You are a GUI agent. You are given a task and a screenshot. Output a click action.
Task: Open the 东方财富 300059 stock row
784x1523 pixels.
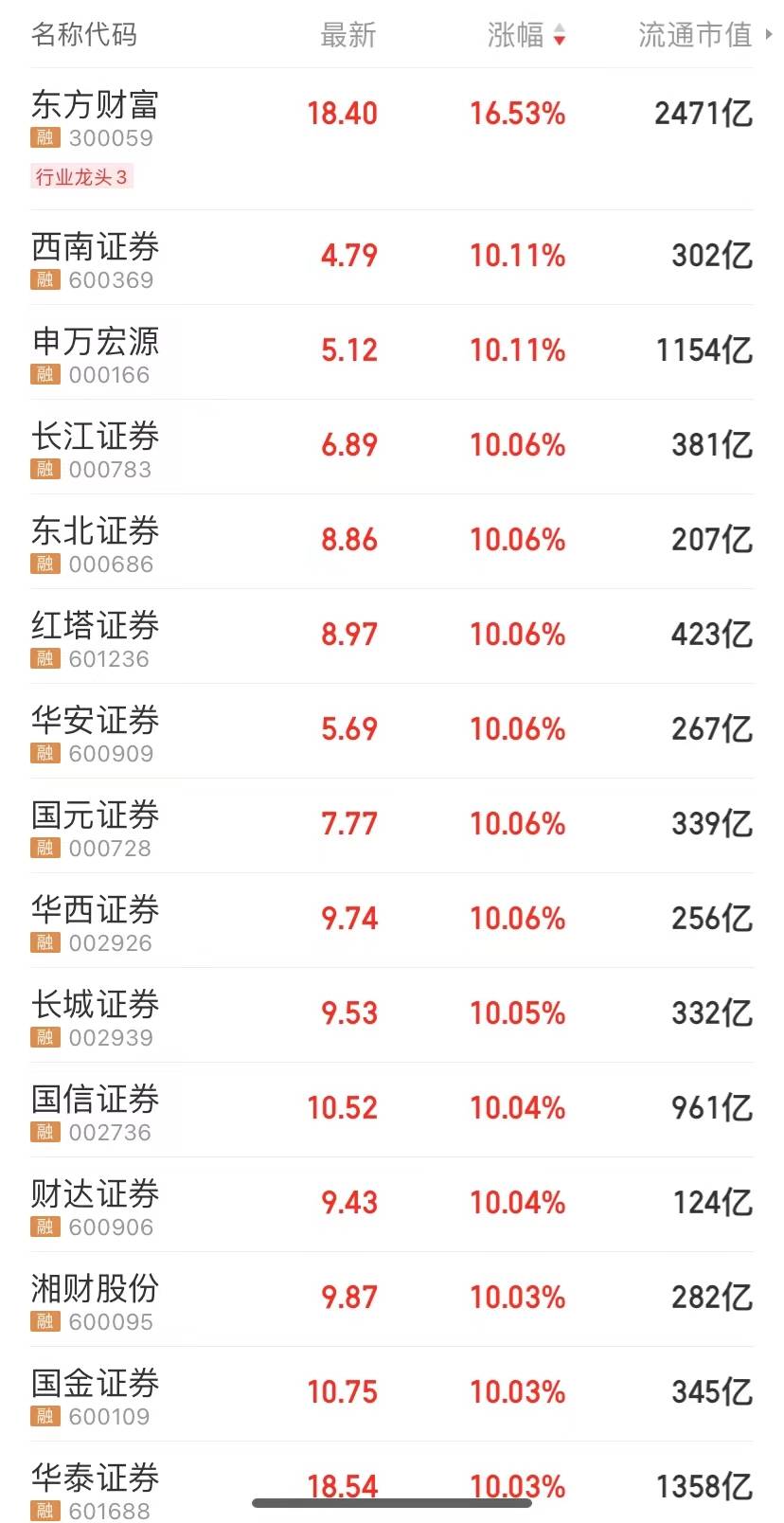[x=392, y=139]
